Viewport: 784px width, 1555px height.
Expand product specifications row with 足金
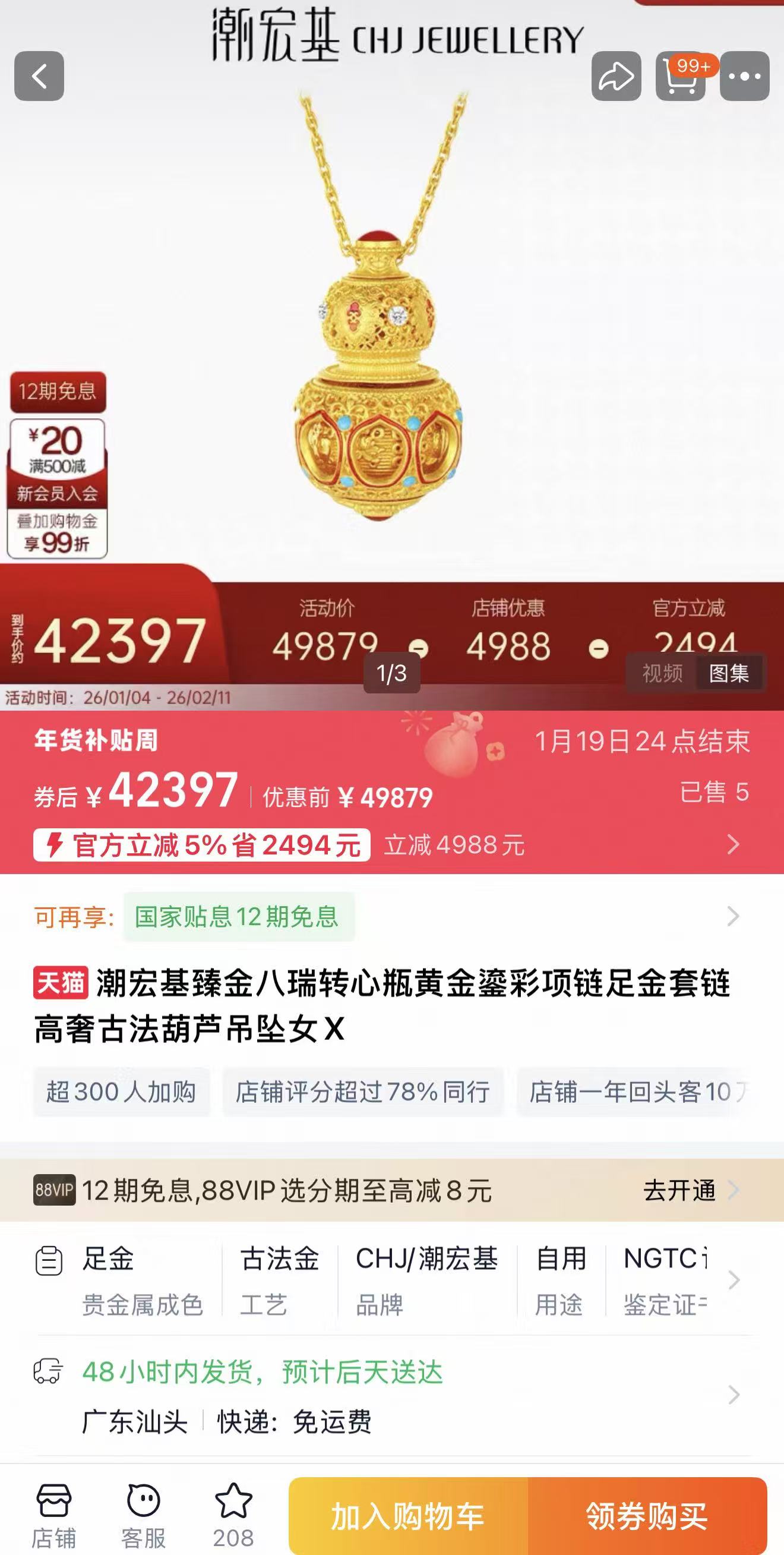point(733,1280)
